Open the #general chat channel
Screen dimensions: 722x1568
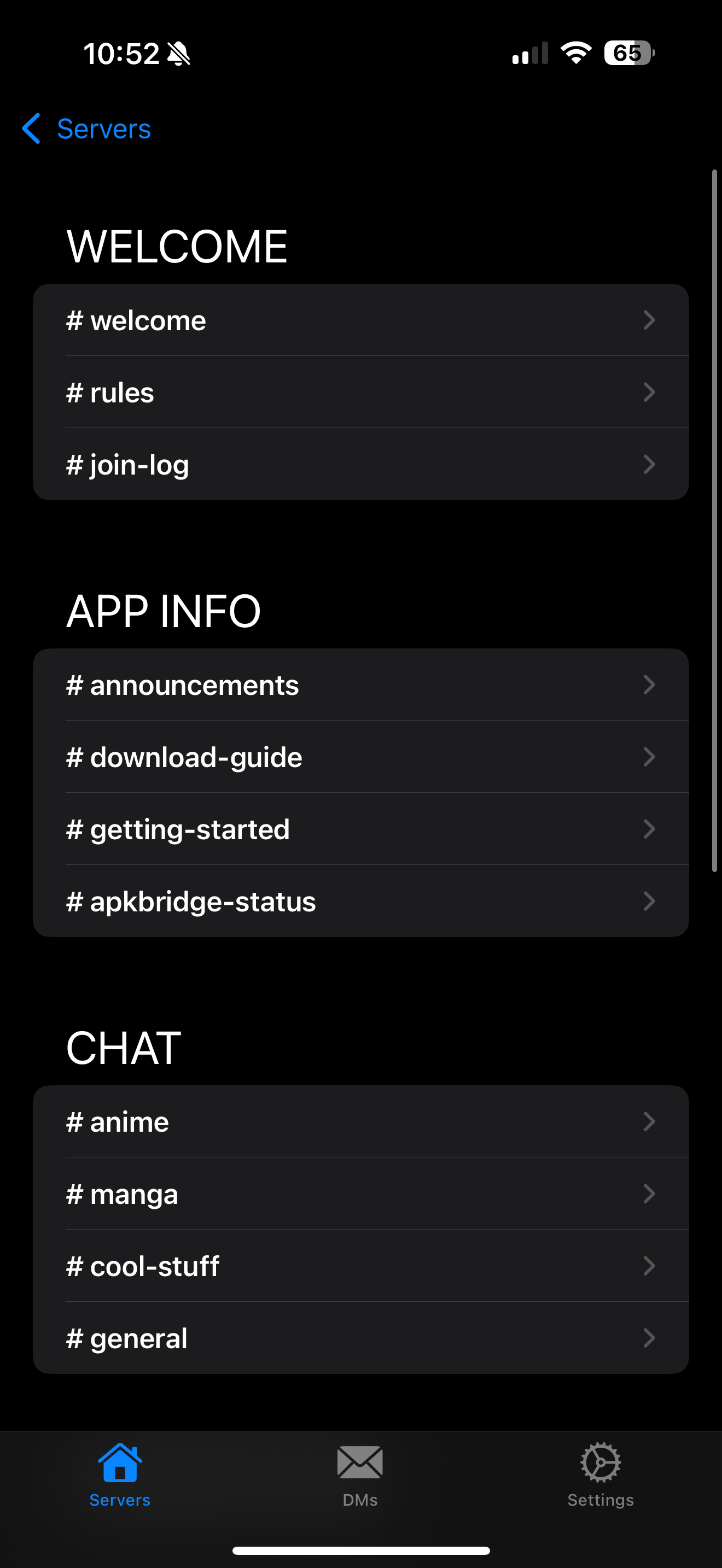360,1338
